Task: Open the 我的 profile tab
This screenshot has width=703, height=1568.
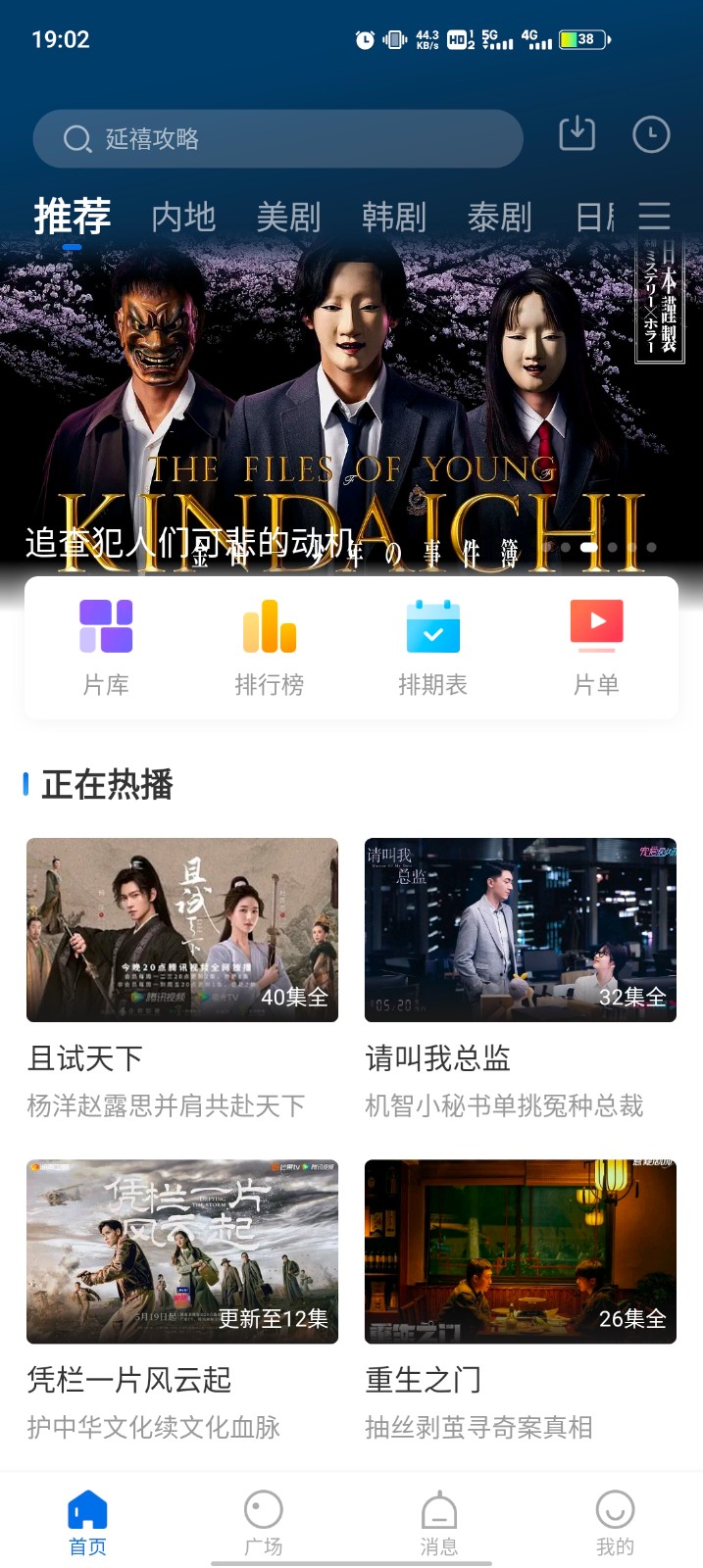Action: (615, 1522)
